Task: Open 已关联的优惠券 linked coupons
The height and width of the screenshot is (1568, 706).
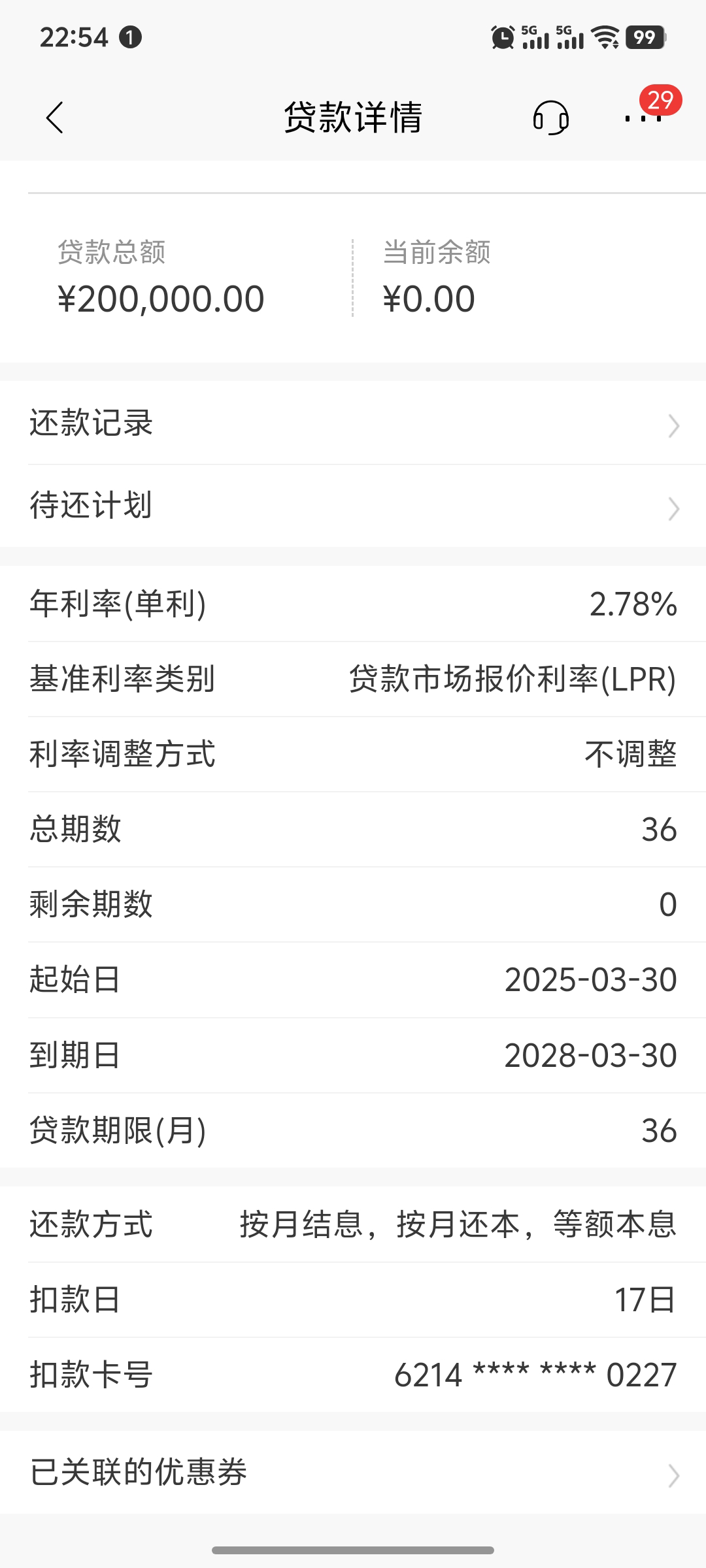Action: 353,1472
